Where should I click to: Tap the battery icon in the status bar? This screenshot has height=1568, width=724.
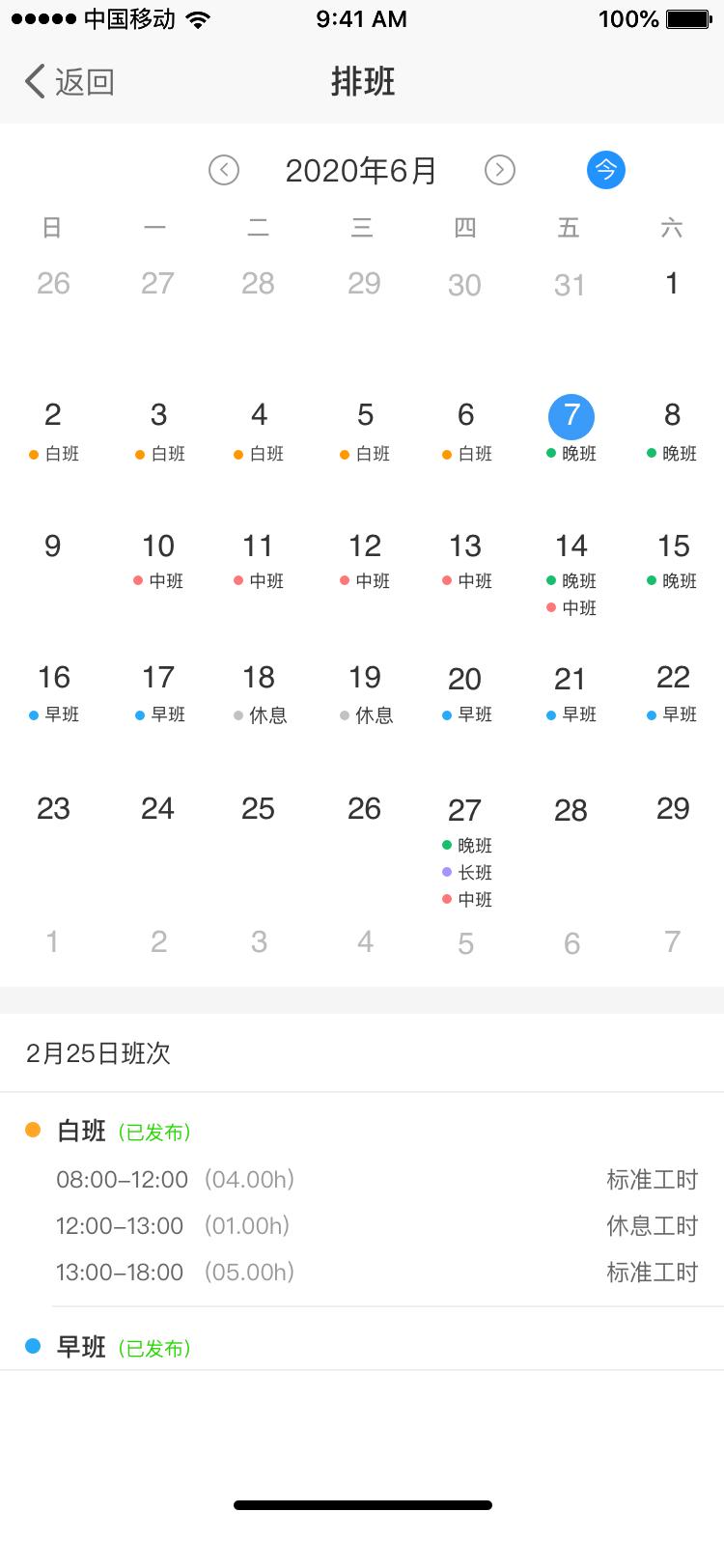click(x=687, y=17)
